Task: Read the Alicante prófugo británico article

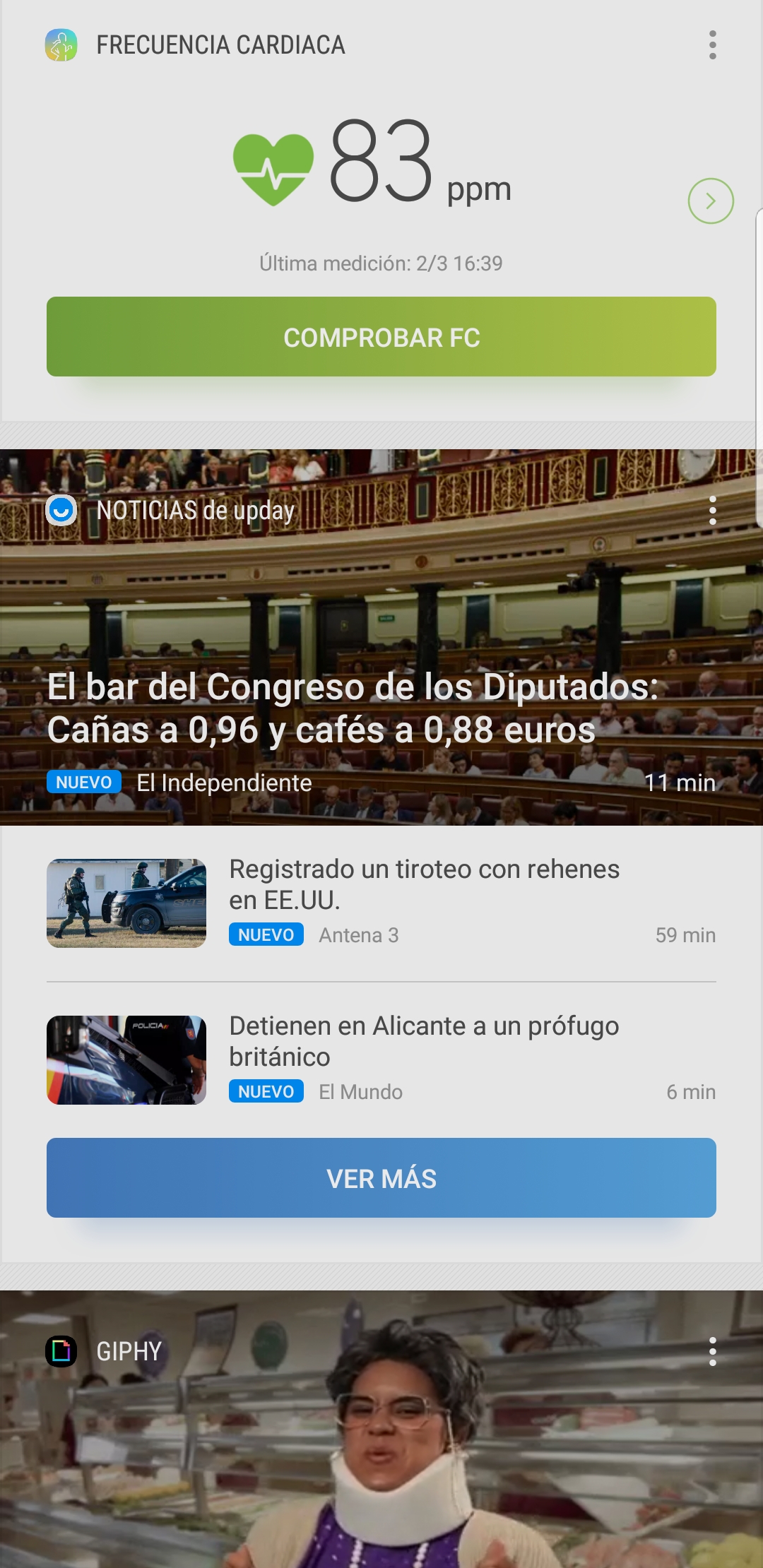Action: pos(381,1060)
